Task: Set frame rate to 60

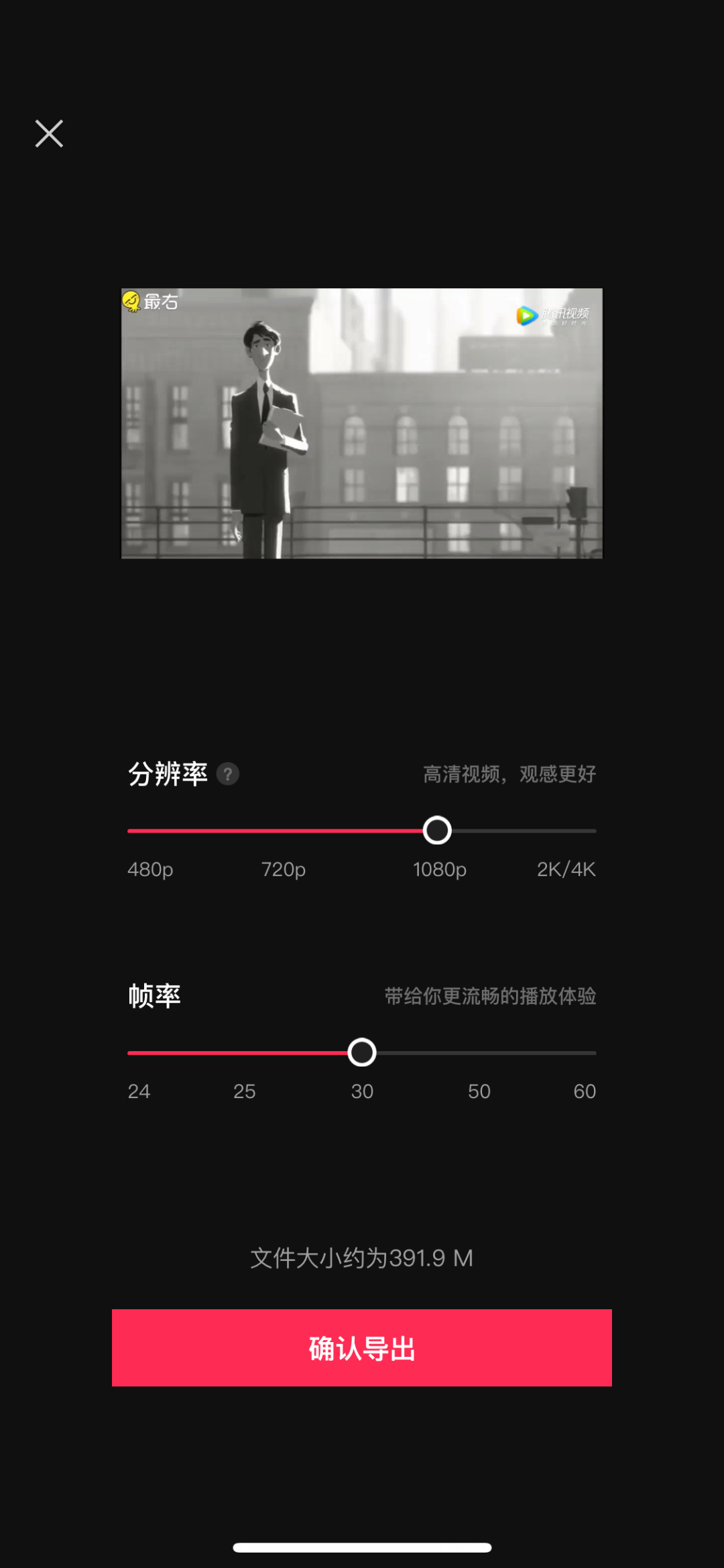Action: pyautogui.click(x=585, y=1091)
